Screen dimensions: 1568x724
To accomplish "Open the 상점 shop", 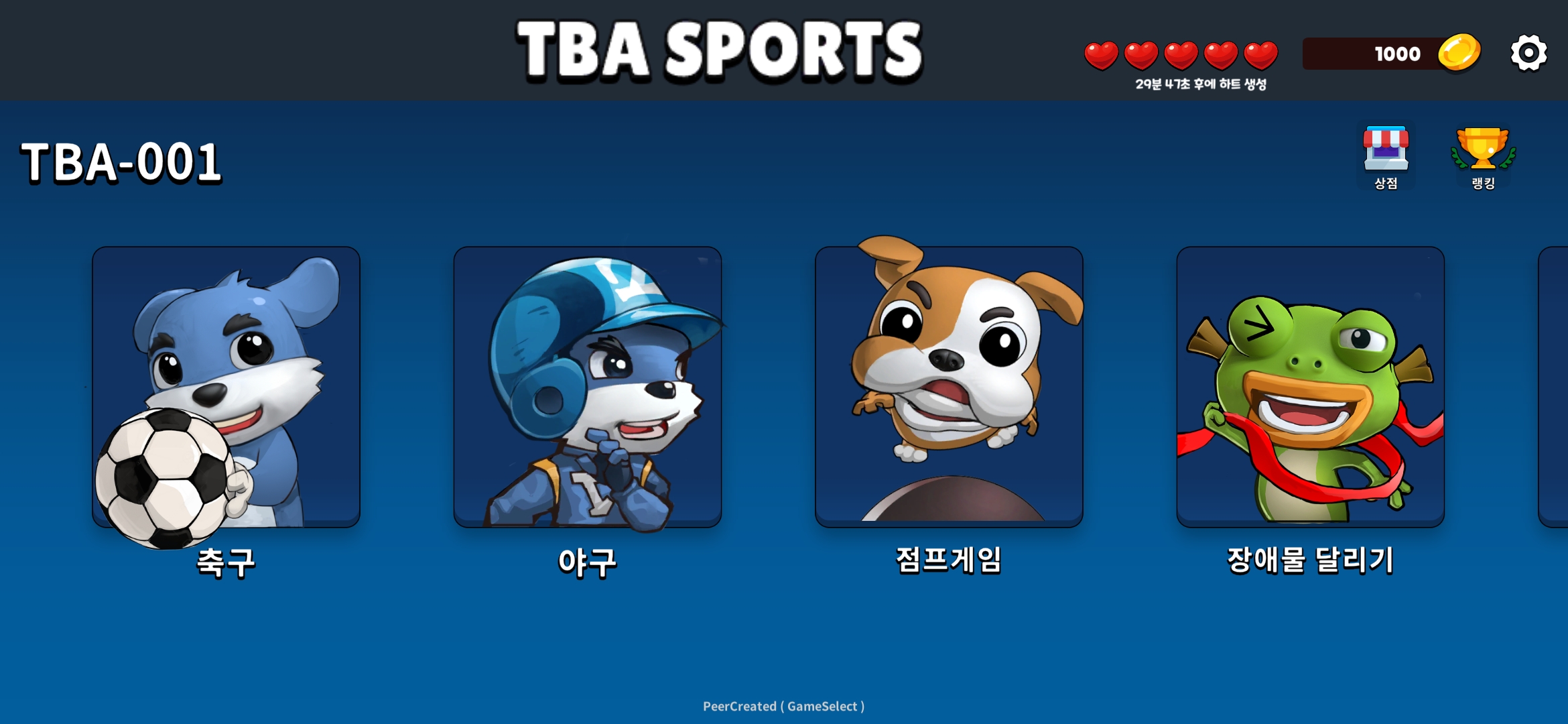I will click(x=1386, y=157).
